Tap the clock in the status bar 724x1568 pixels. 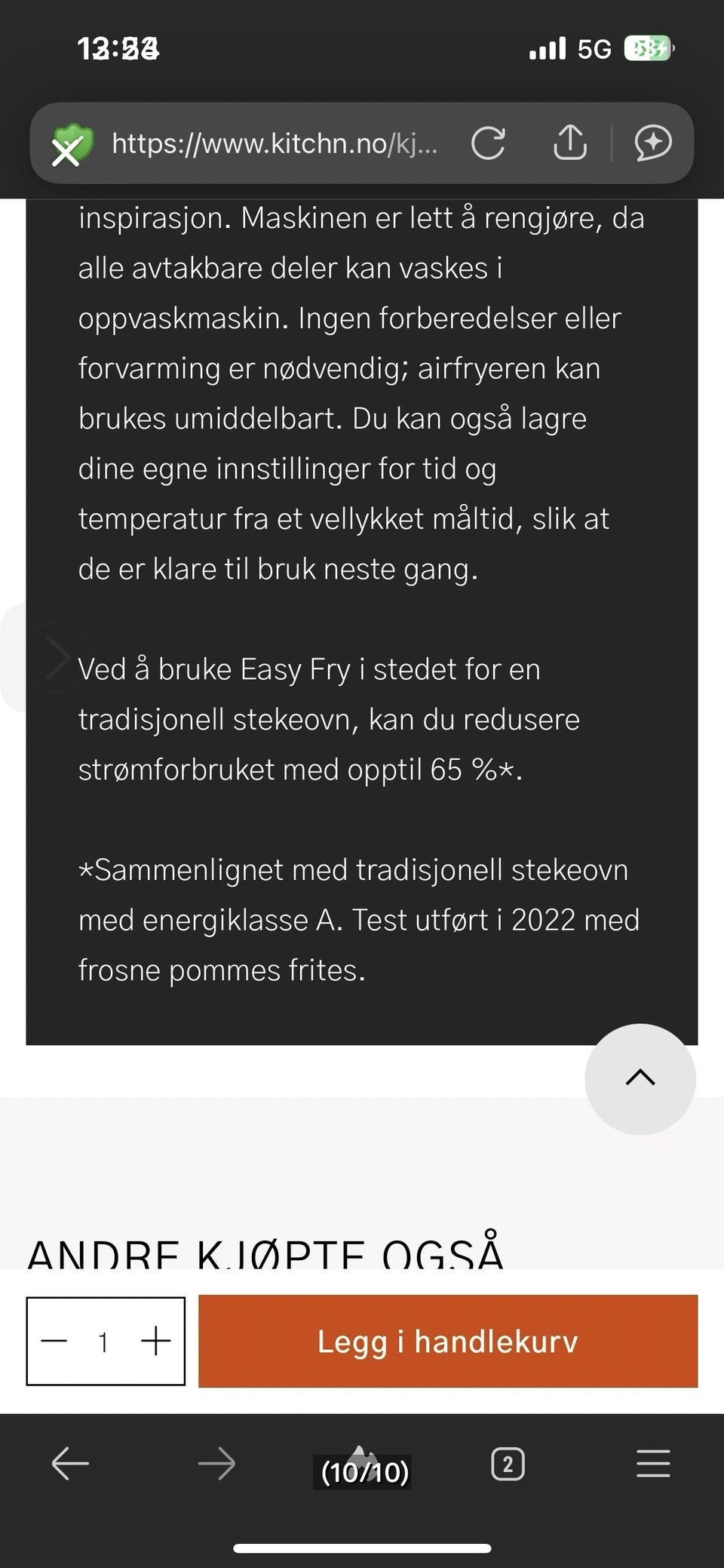[x=118, y=48]
